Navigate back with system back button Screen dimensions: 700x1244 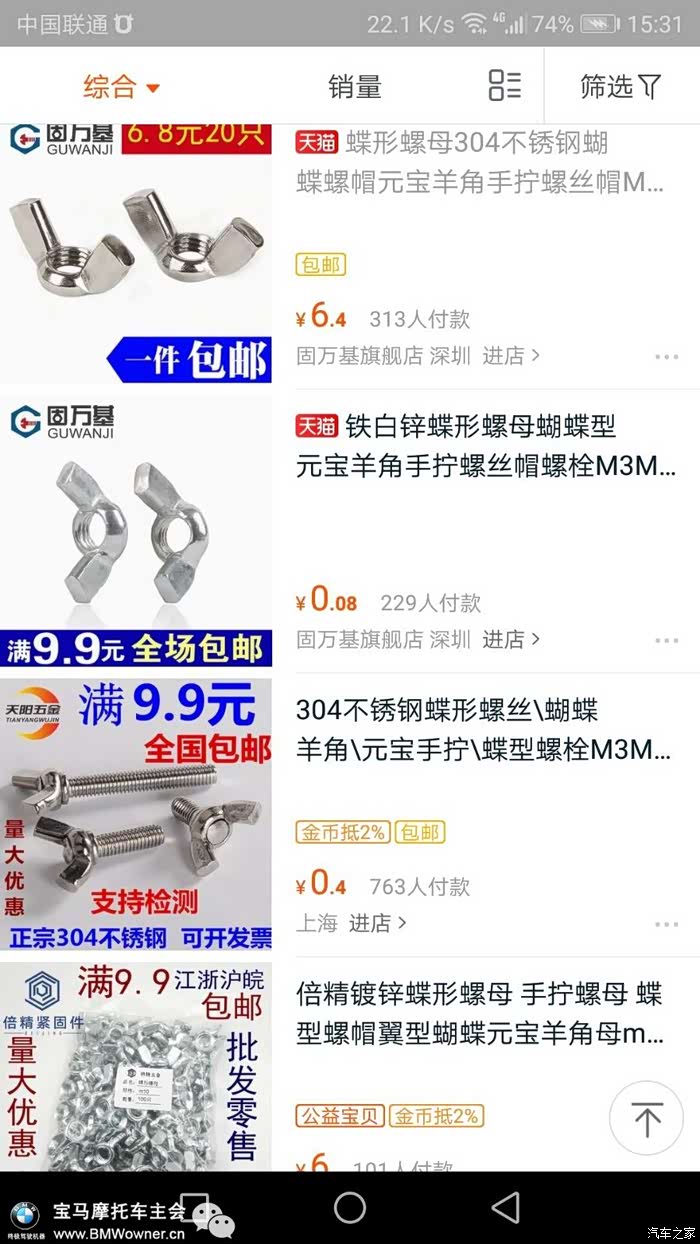pyautogui.click(x=506, y=1208)
